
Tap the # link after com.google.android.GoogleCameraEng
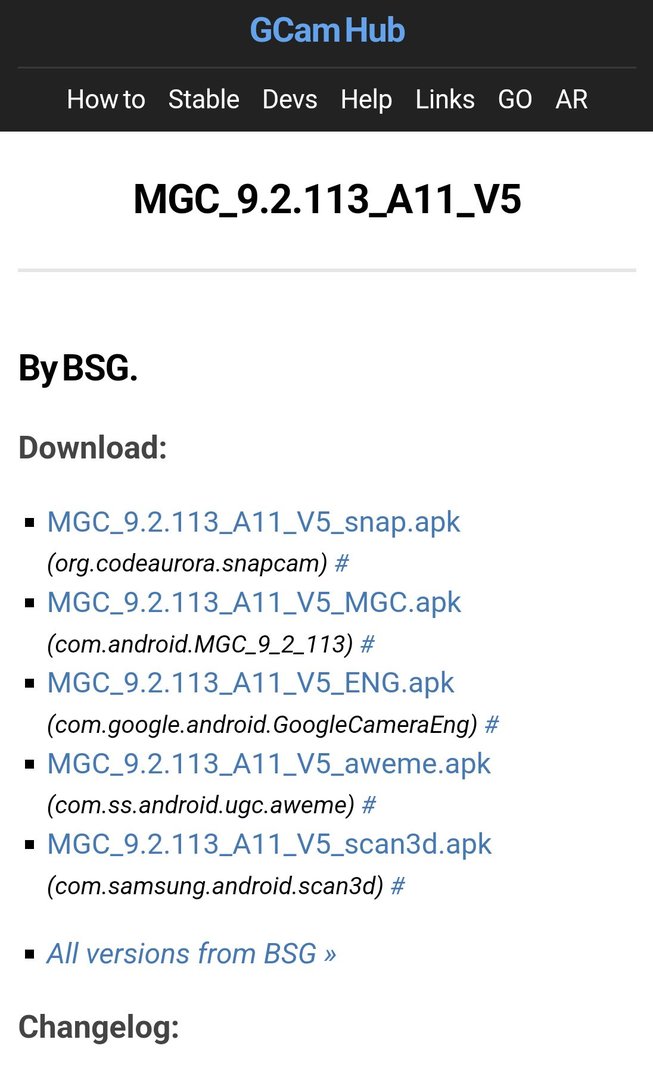pos(491,725)
